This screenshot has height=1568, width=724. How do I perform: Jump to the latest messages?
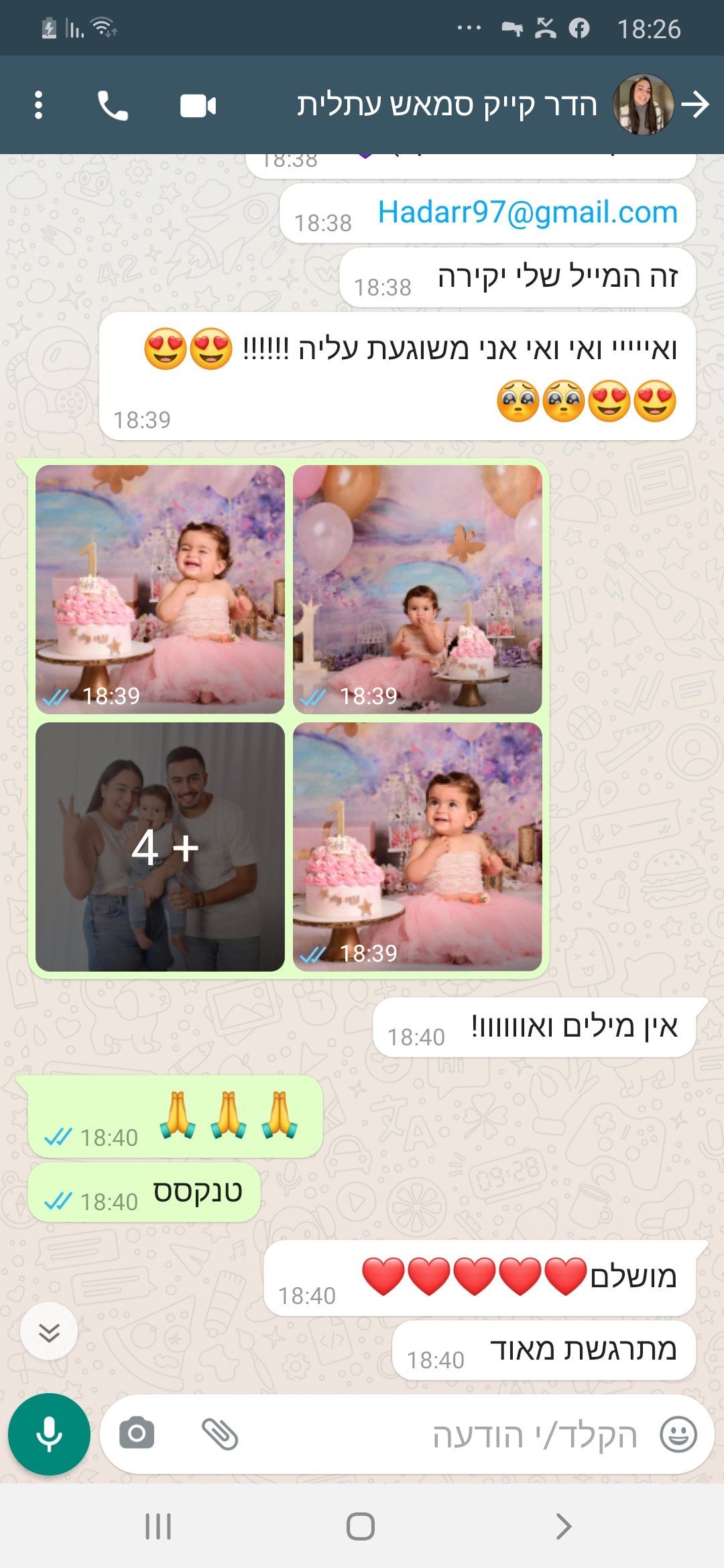(49, 1331)
